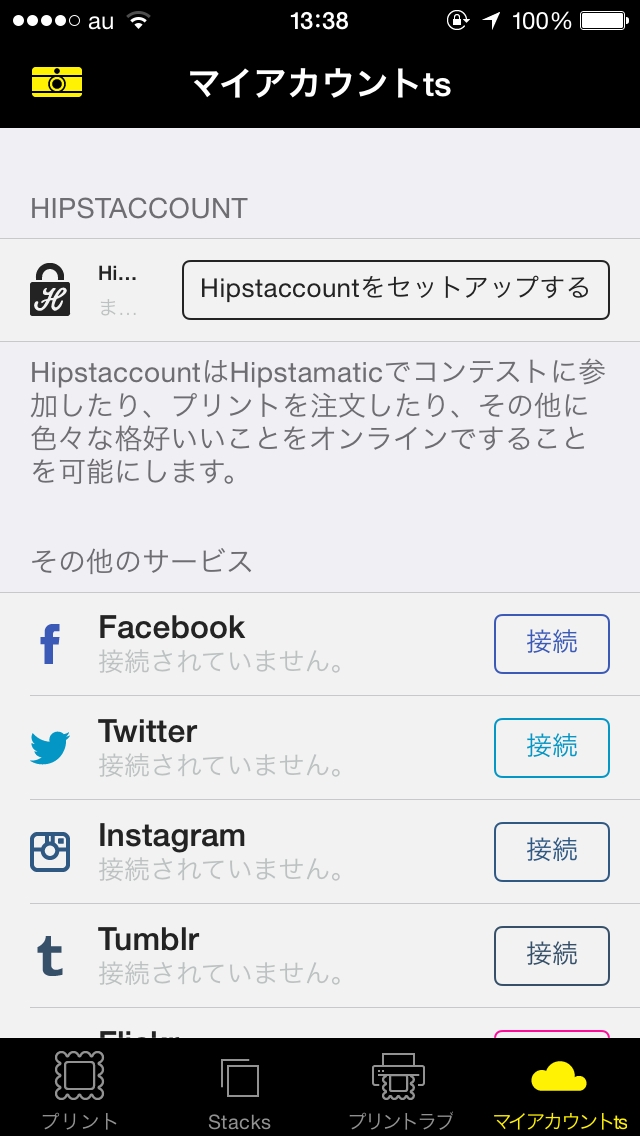Switch to the Stacks tab
The height and width of the screenshot is (1136, 640).
pos(239,1088)
